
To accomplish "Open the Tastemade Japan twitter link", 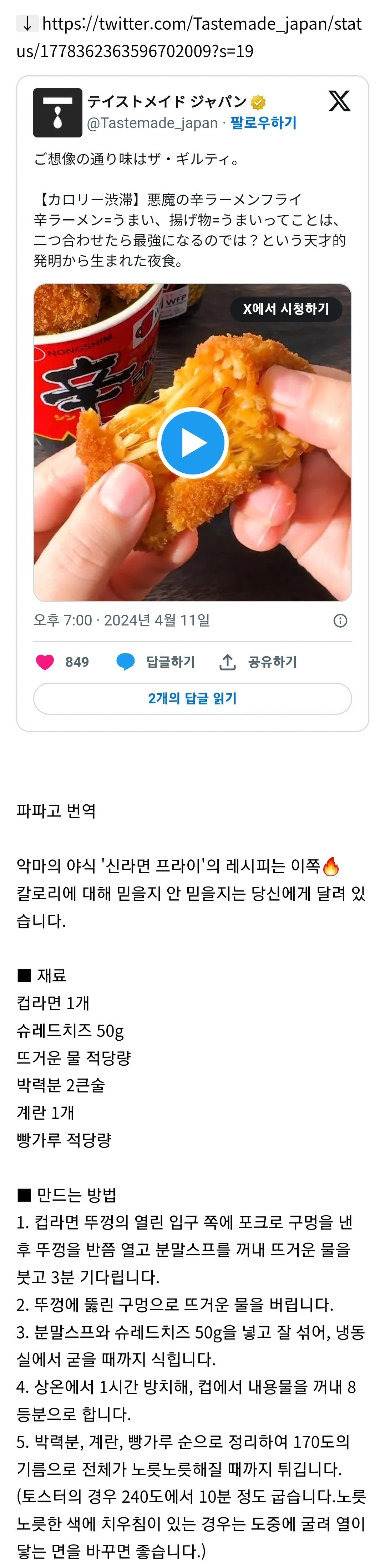I will tap(189, 37).
